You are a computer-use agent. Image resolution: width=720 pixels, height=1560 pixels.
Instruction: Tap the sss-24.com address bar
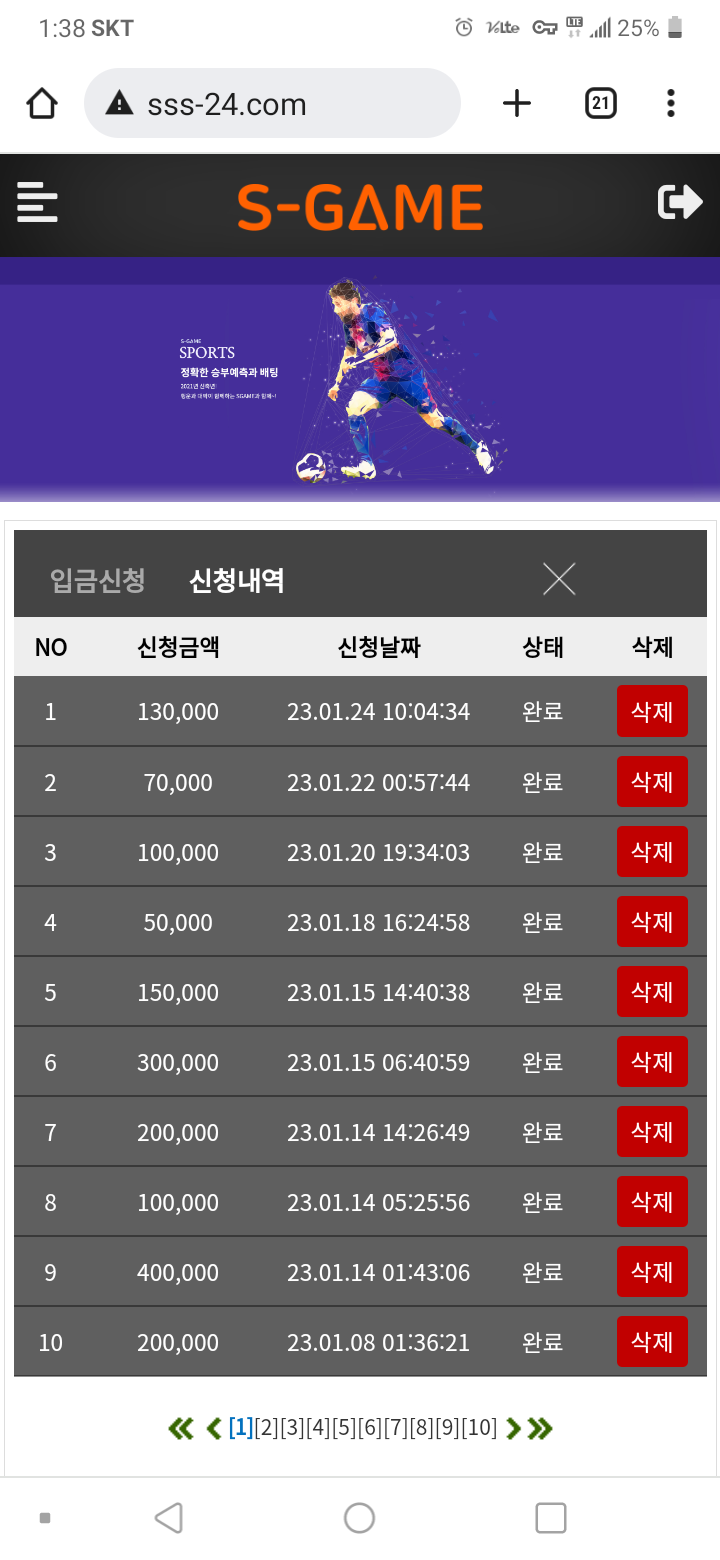(272, 103)
